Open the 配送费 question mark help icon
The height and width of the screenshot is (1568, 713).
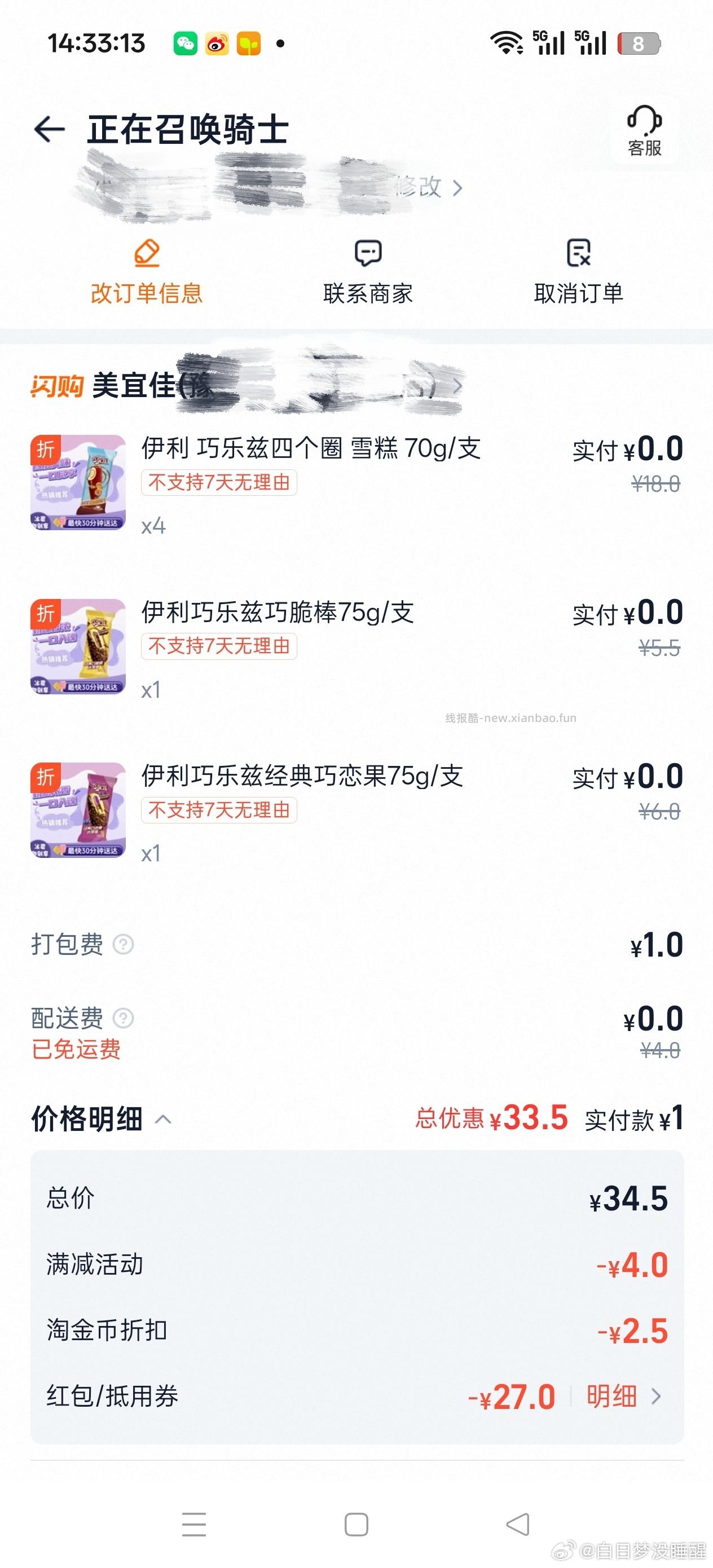point(125,1017)
